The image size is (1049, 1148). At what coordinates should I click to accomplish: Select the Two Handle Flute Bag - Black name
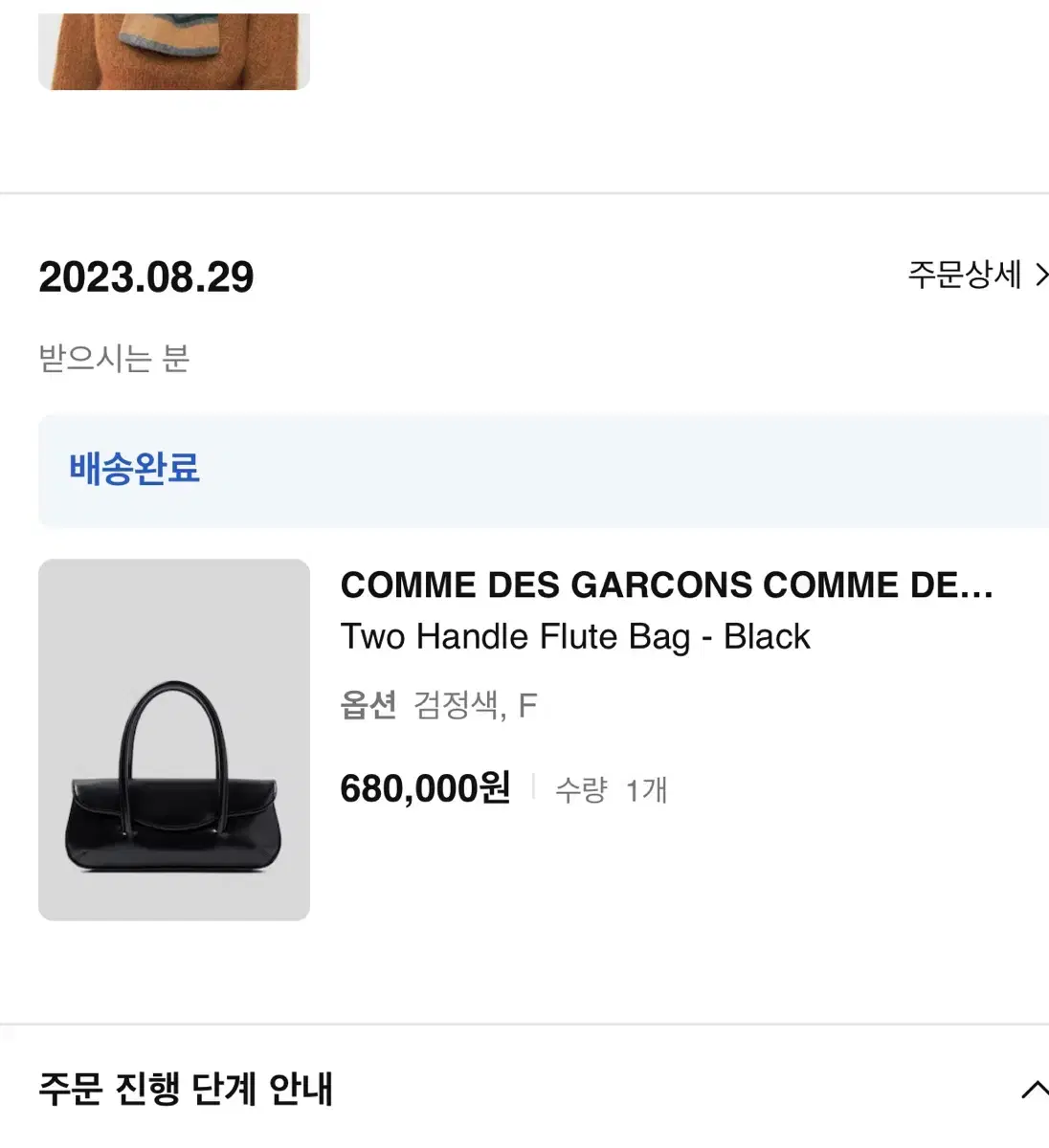point(575,636)
